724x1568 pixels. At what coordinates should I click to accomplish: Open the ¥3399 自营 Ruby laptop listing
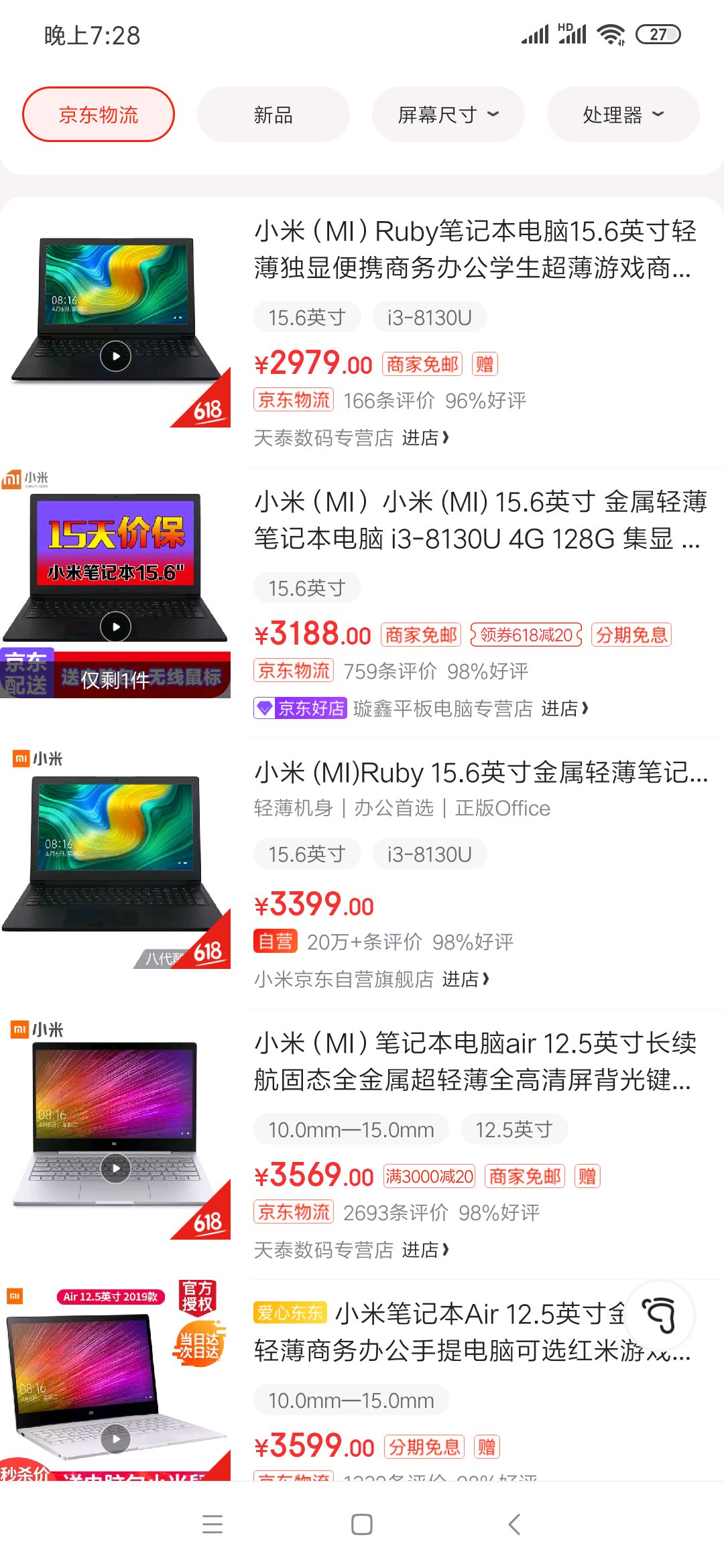click(x=480, y=773)
